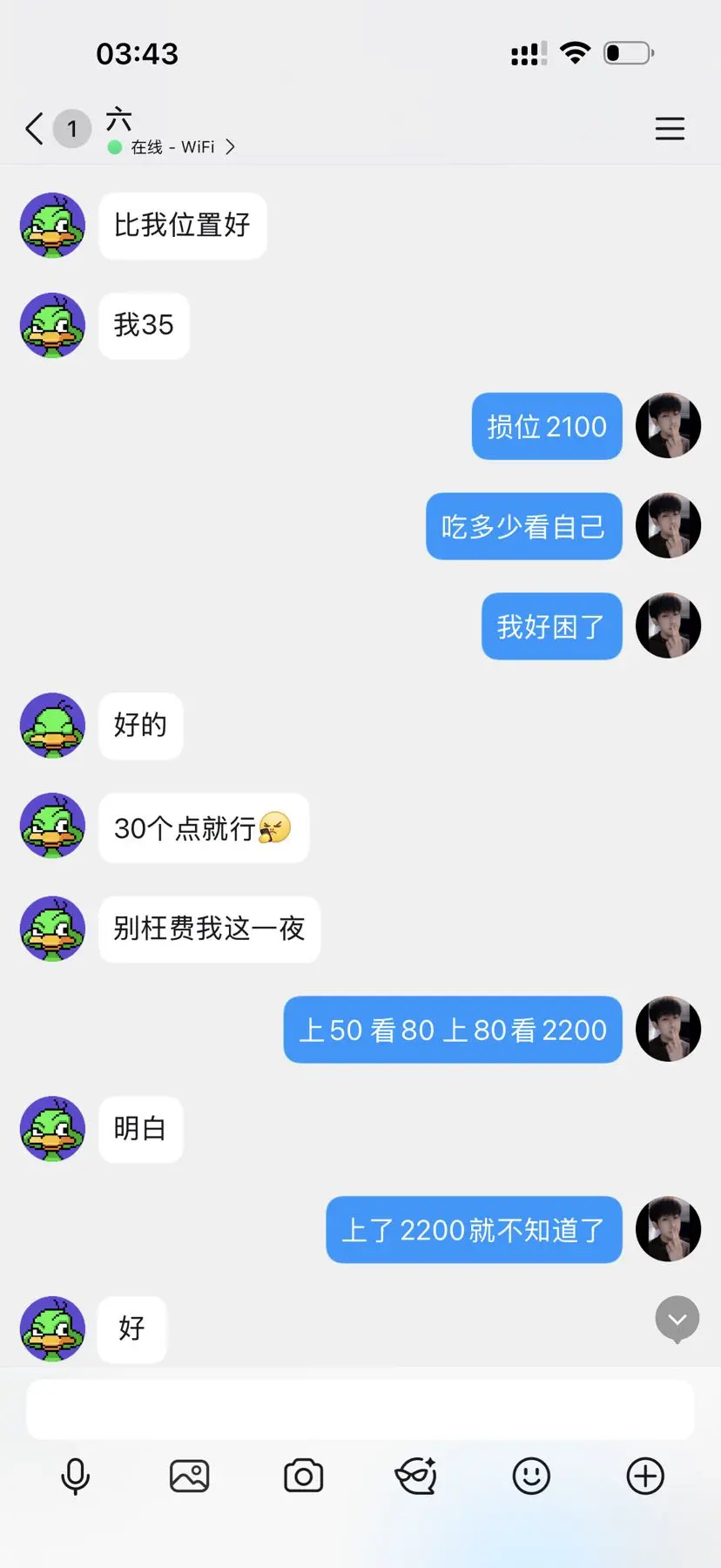Viewport: 721px width, 1568px height.
Task: Tap the back arrow to leave the chat
Action: [x=33, y=128]
